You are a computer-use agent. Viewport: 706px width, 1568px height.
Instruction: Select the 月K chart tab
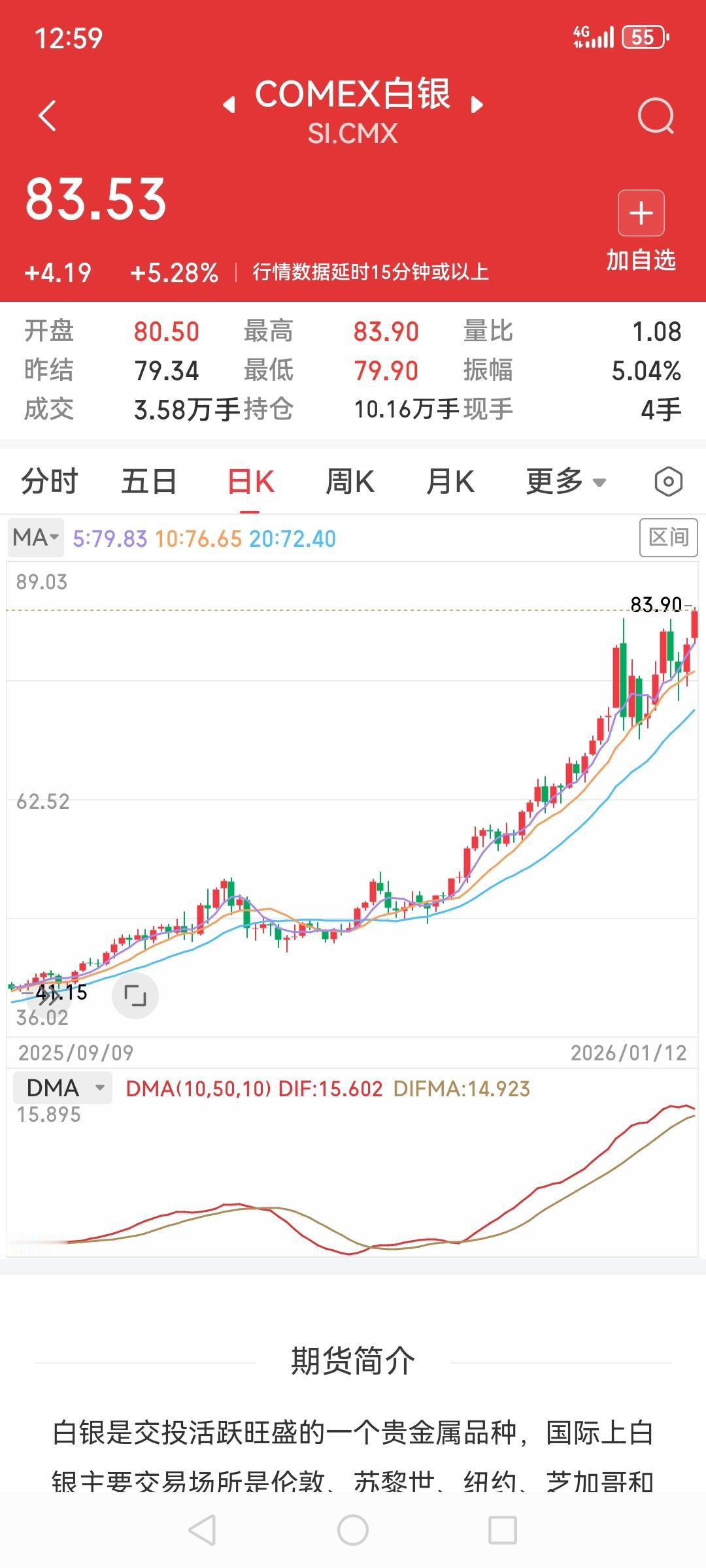(x=450, y=482)
